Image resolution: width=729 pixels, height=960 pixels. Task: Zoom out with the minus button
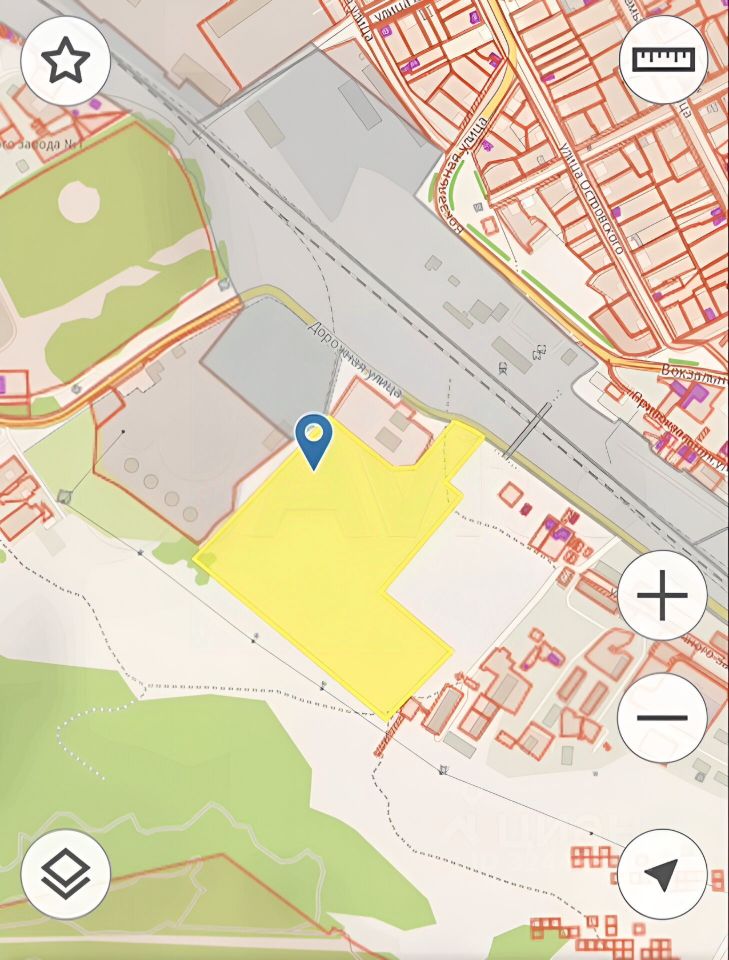662,717
